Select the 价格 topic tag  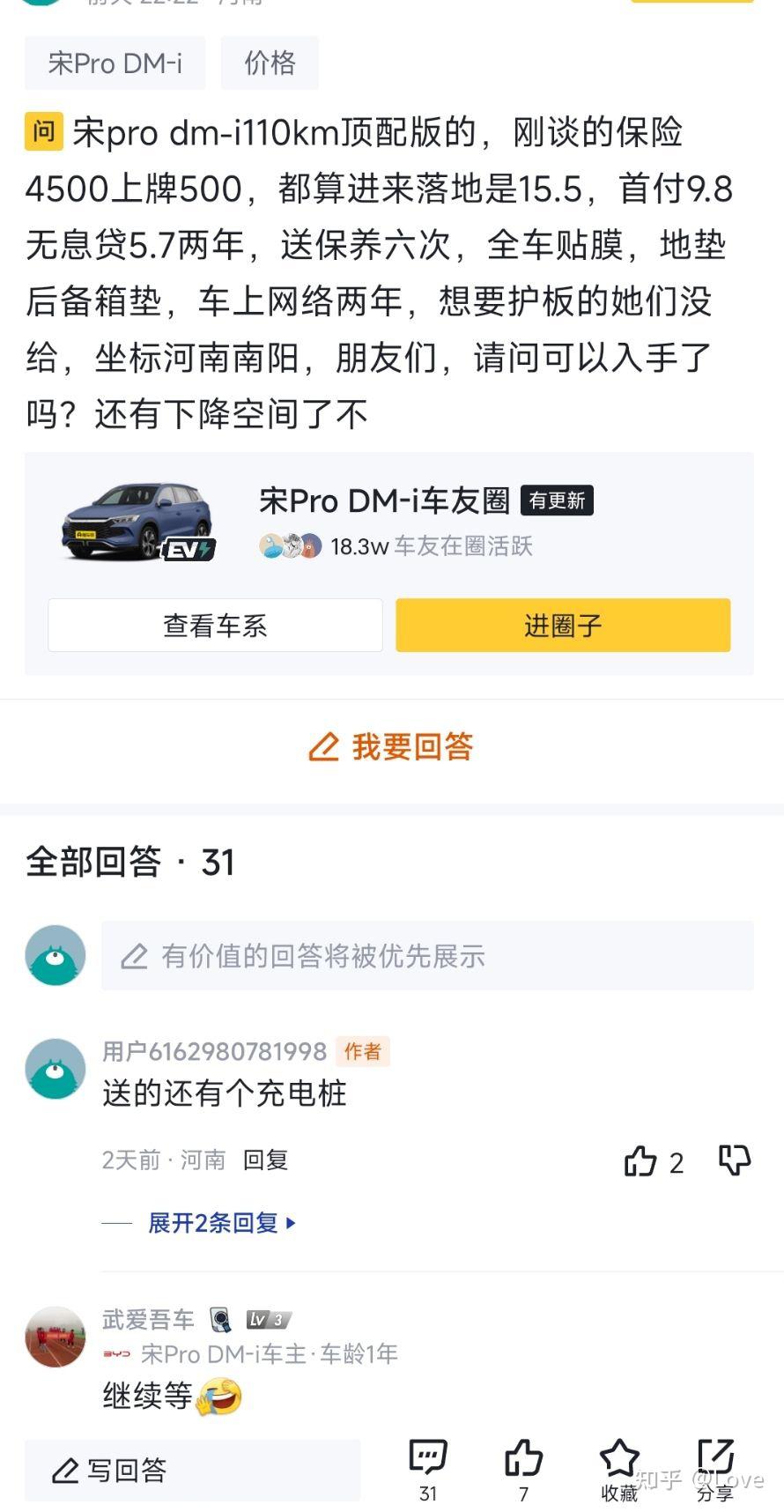270,62
